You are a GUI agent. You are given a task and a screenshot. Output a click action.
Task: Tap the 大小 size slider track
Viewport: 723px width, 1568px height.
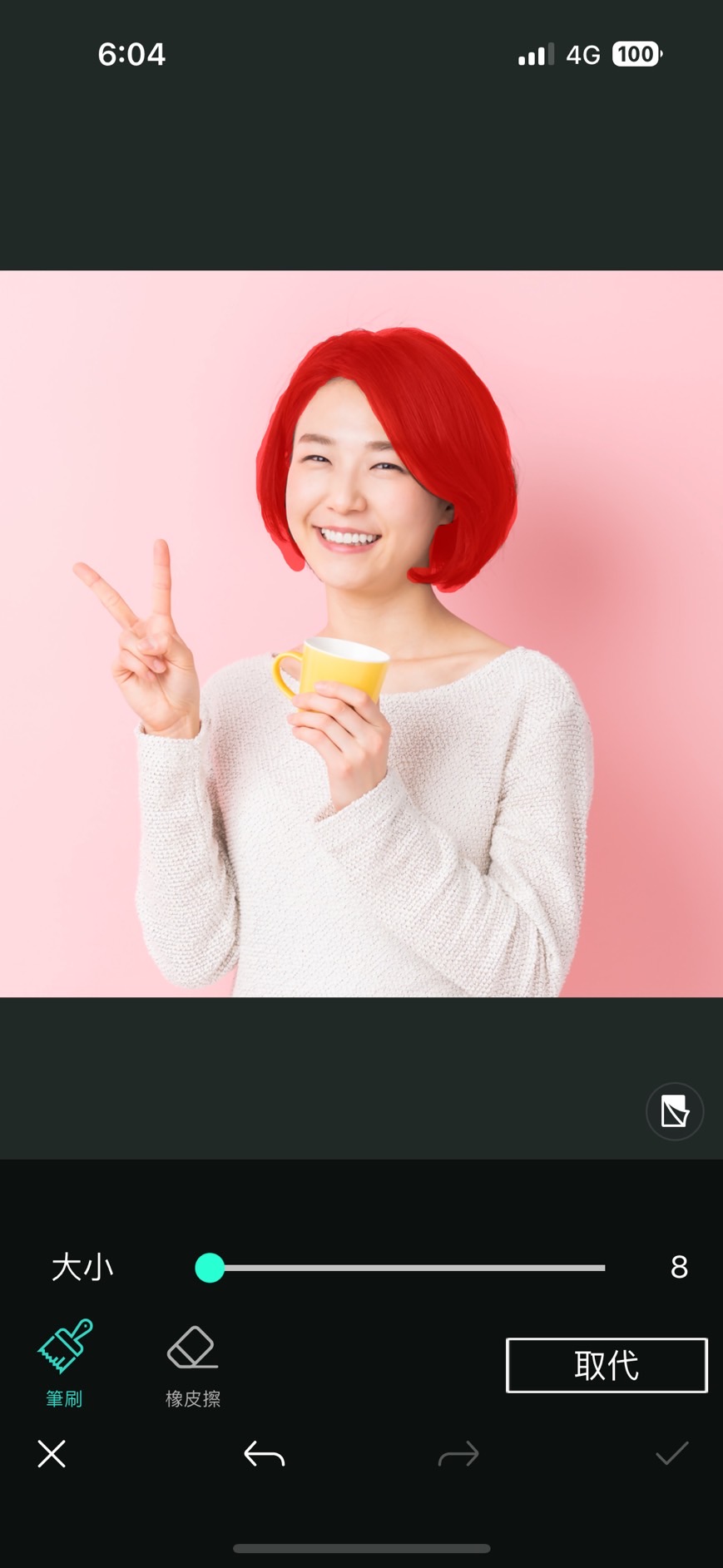click(x=408, y=1268)
